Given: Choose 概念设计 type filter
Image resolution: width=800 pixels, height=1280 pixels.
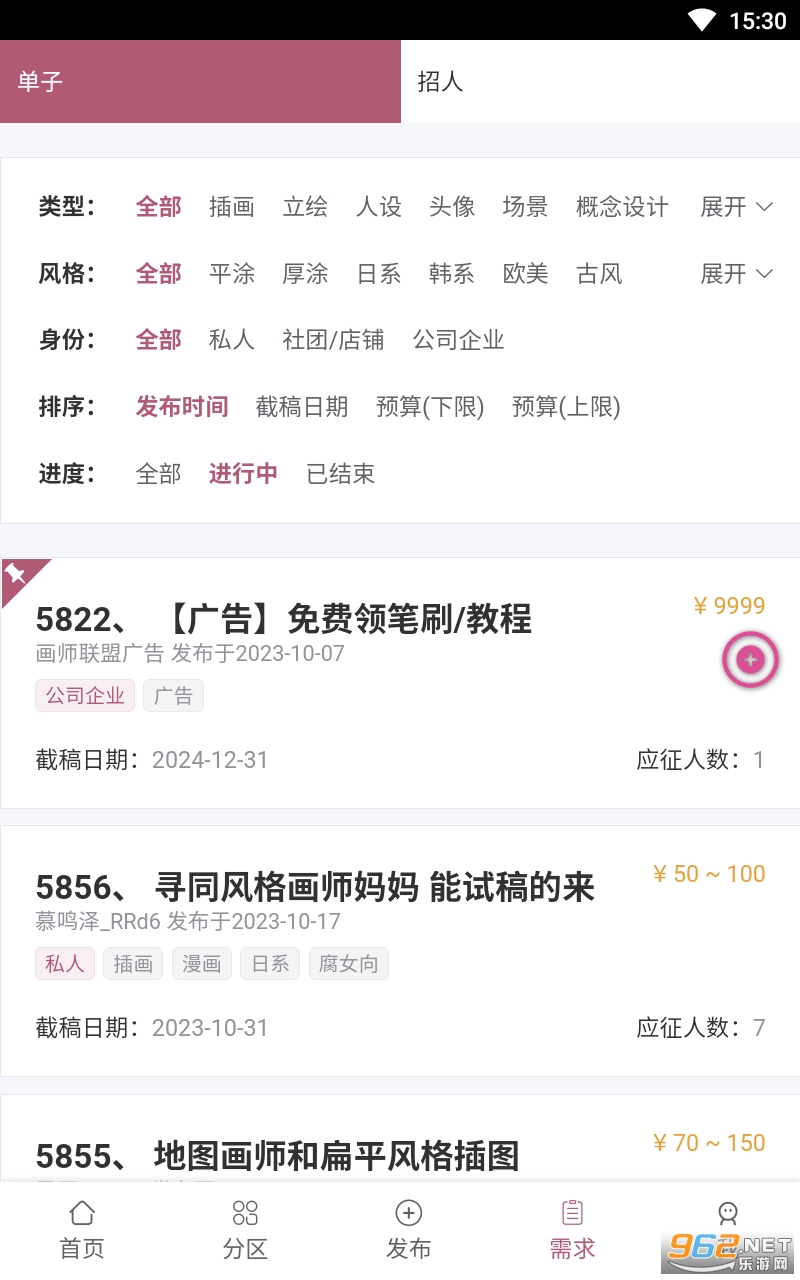Looking at the screenshot, I should [x=622, y=207].
